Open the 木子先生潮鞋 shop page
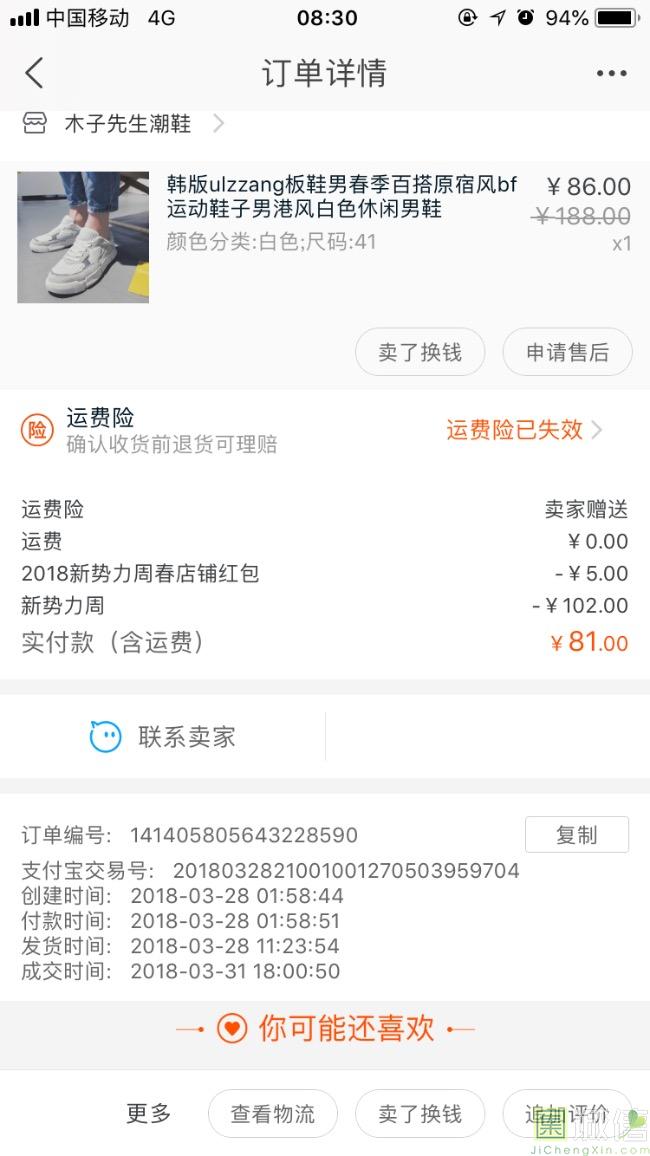650x1156 pixels. point(127,124)
